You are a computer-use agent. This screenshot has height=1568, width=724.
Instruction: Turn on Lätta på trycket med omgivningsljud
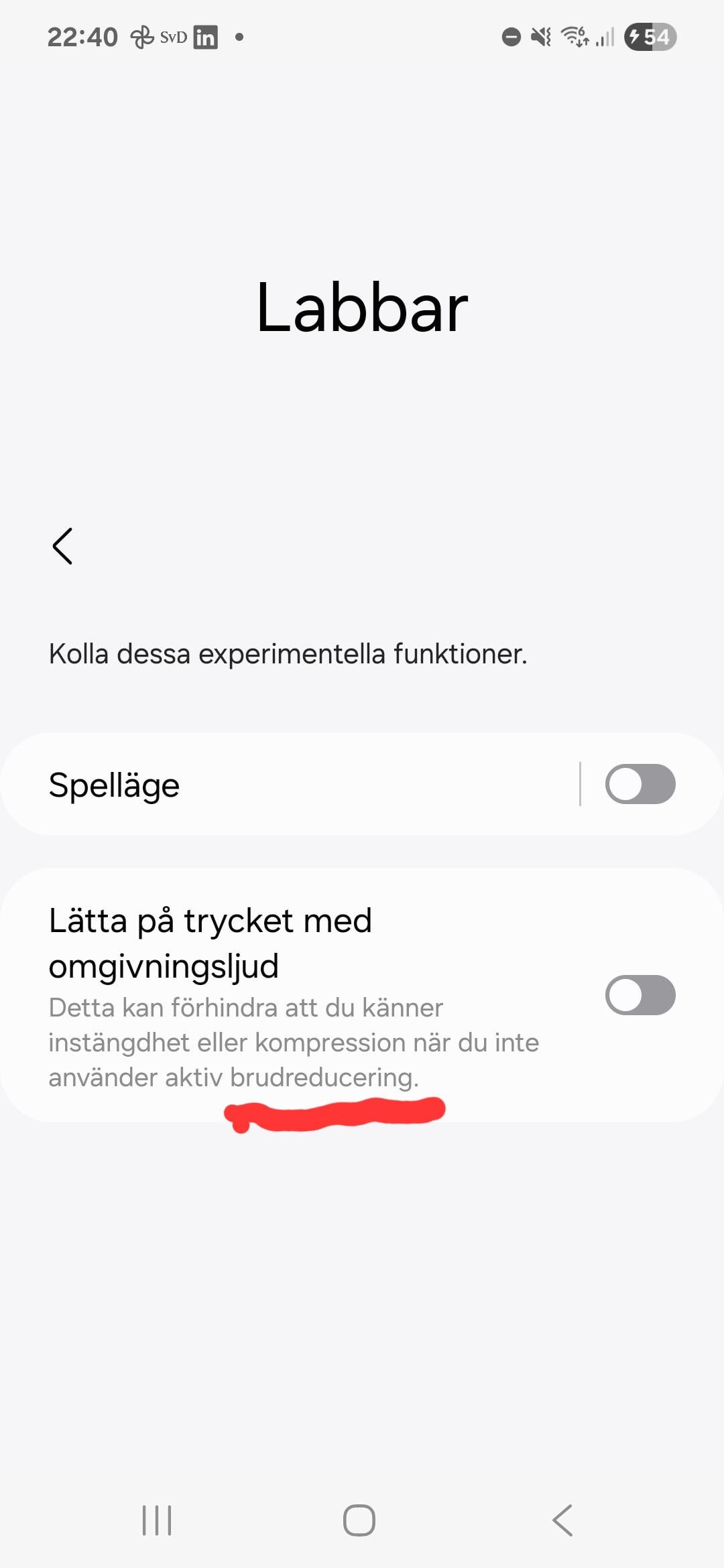(640, 995)
